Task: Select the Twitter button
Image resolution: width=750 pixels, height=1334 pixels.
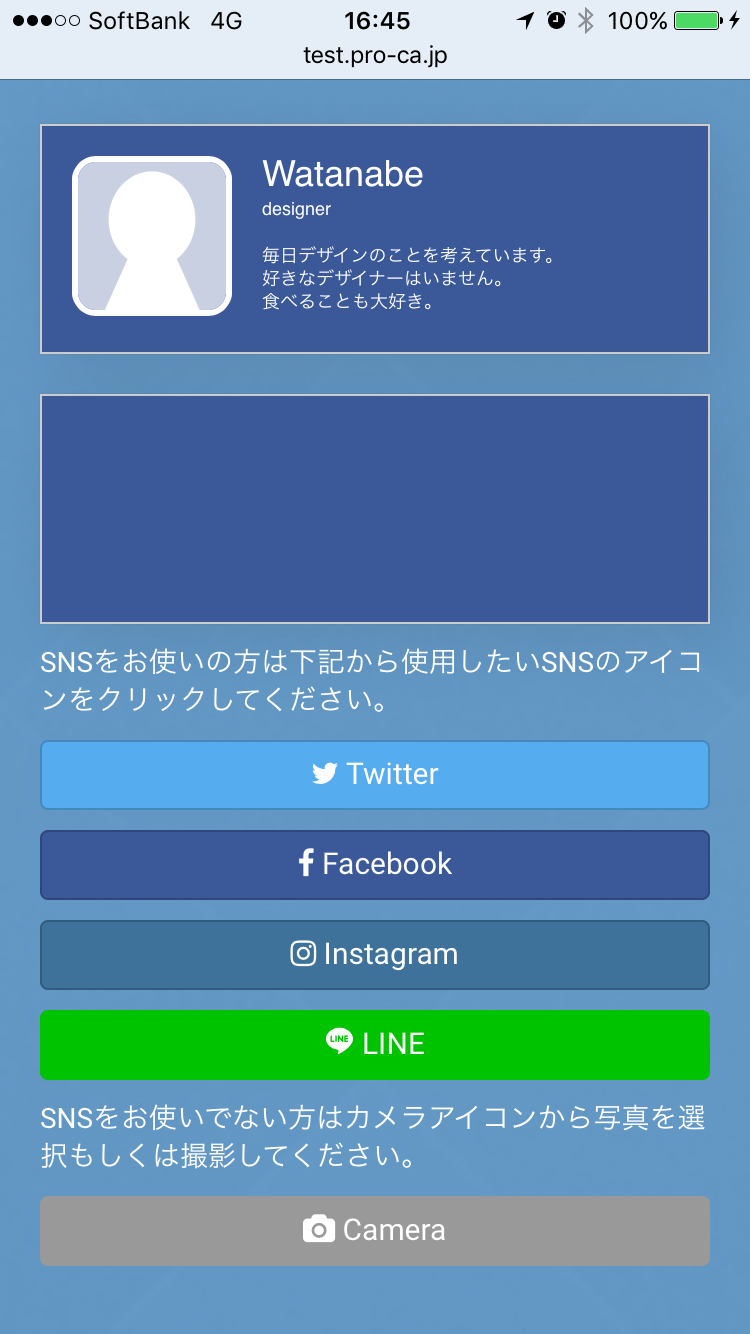Action: [375, 775]
